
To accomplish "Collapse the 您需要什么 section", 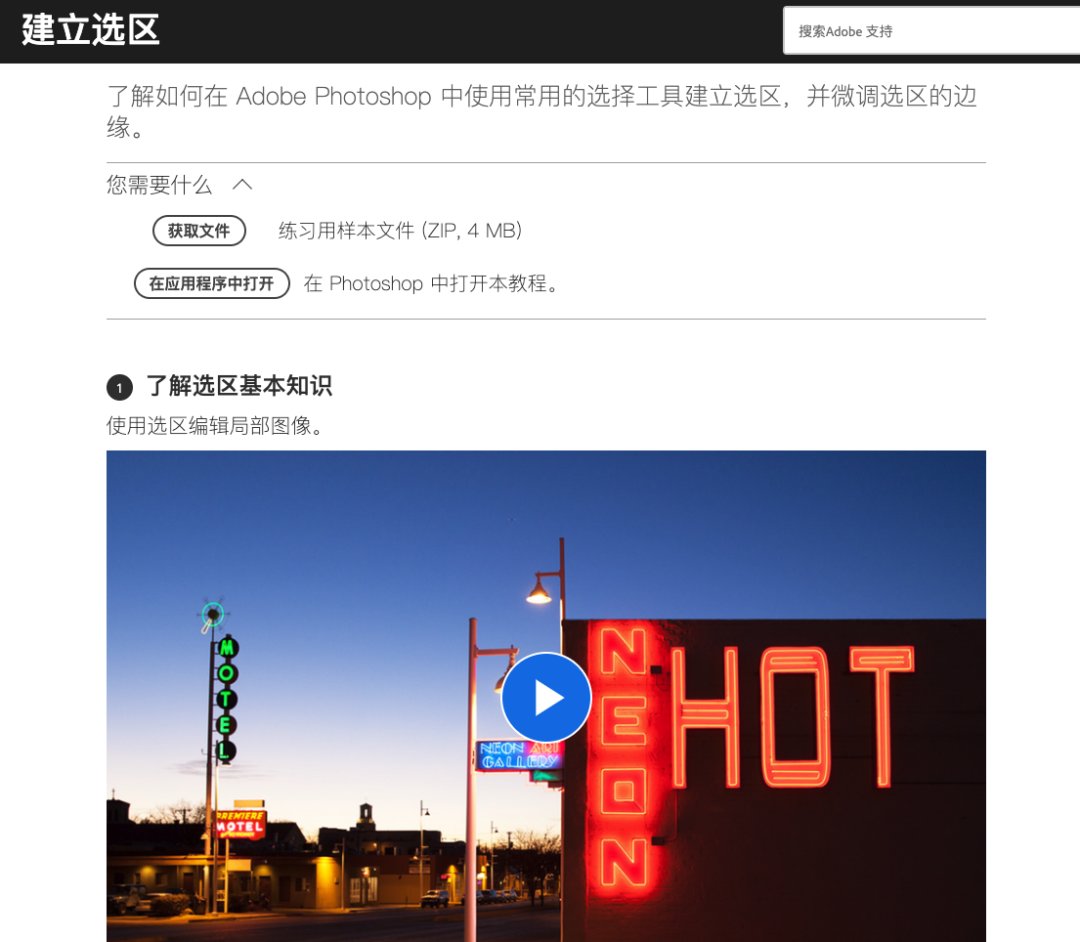I will coord(242,185).
